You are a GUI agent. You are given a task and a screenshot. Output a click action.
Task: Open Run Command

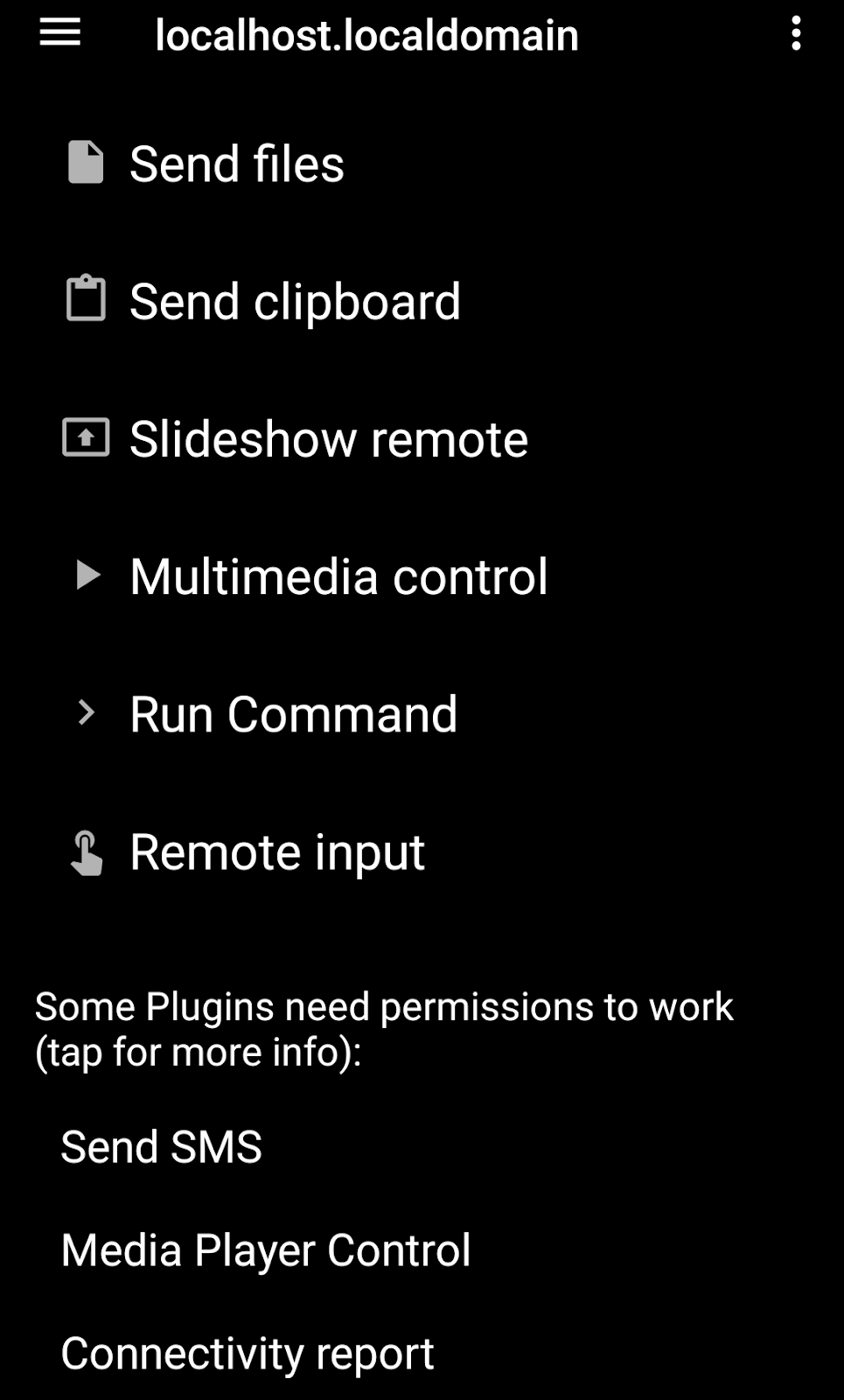(422, 713)
